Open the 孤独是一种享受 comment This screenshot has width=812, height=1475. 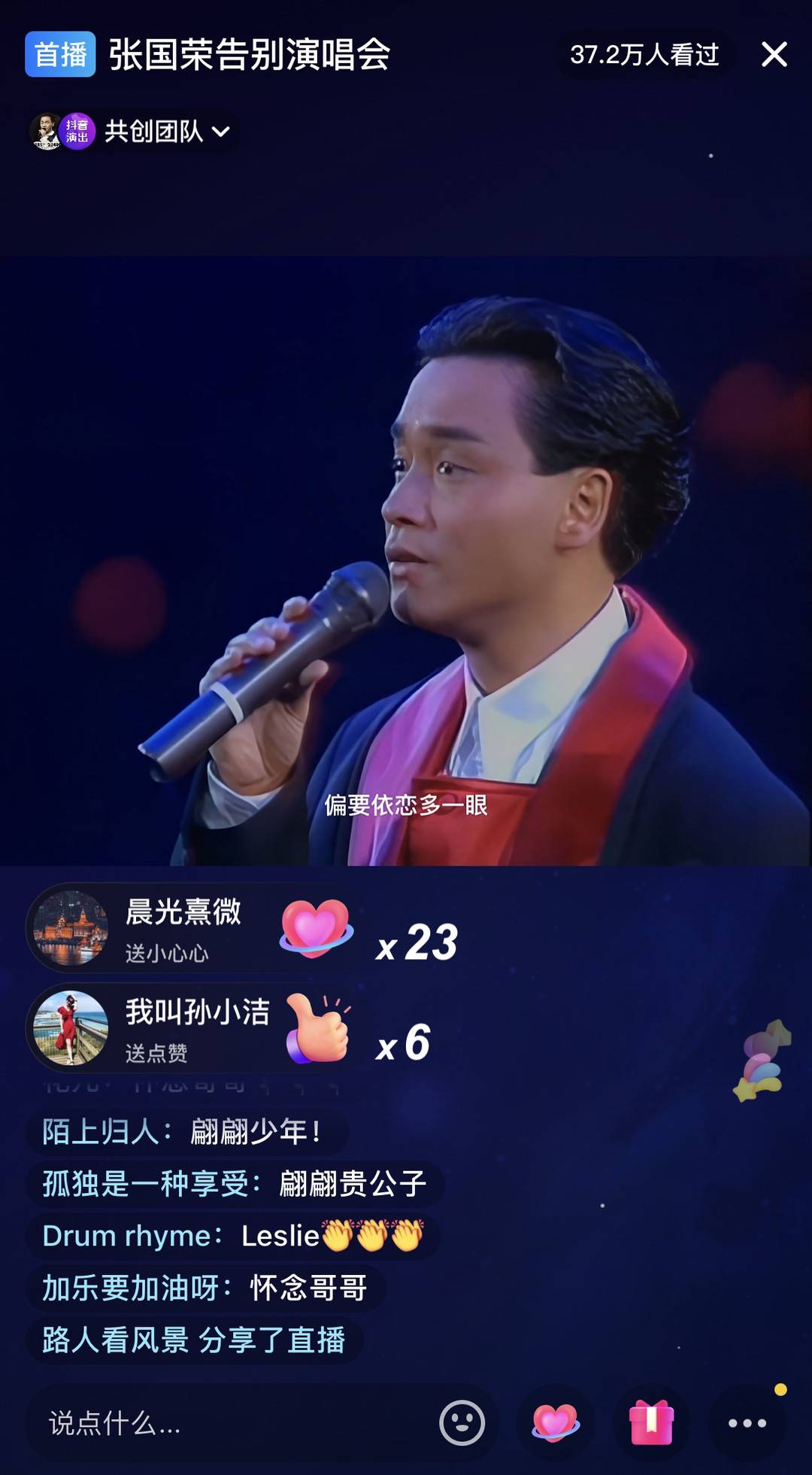(234, 1184)
